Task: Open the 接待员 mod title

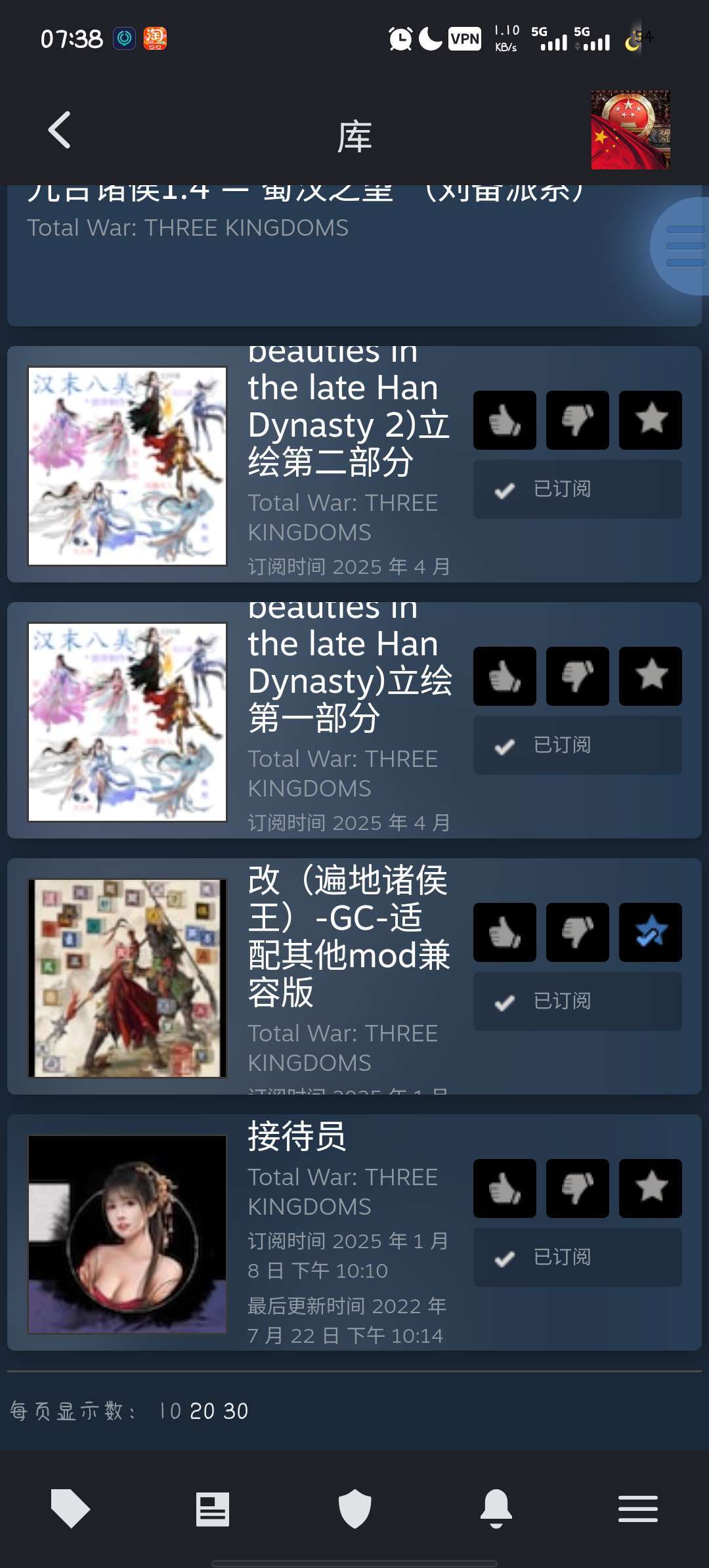Action: point(297,1137)
